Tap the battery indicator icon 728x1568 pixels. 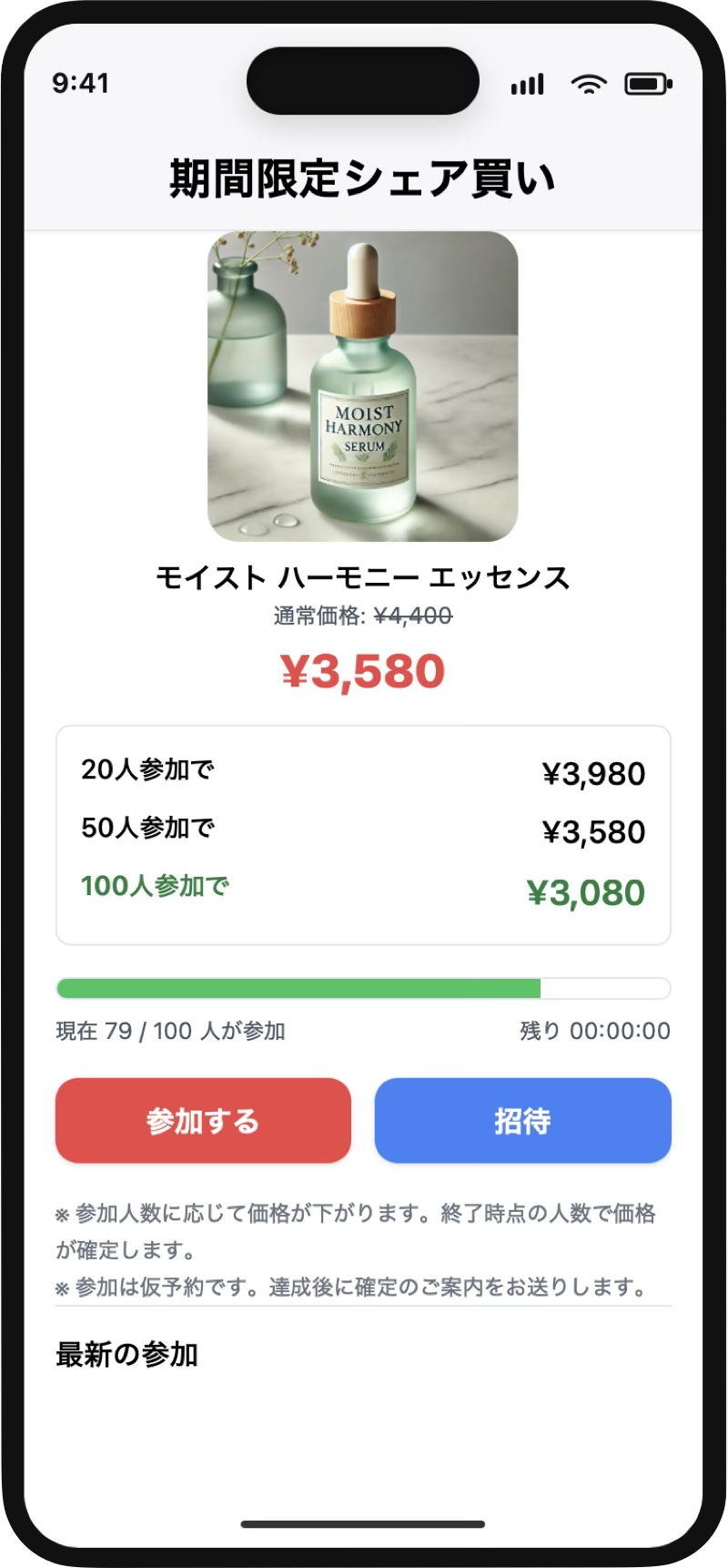pos(646,82)
